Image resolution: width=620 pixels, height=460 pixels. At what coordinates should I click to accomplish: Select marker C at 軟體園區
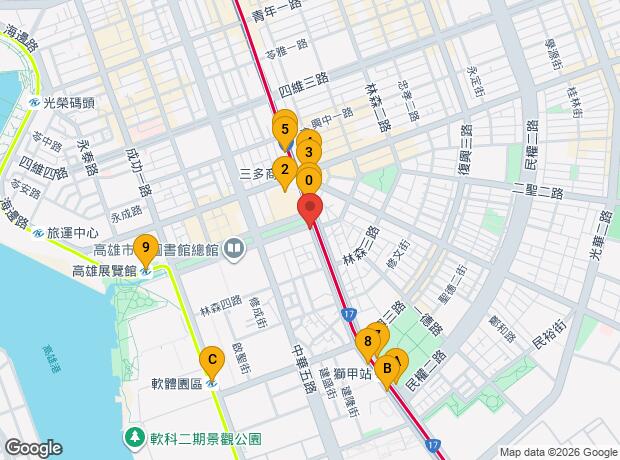pyautogui.click(x=212, y=362)
